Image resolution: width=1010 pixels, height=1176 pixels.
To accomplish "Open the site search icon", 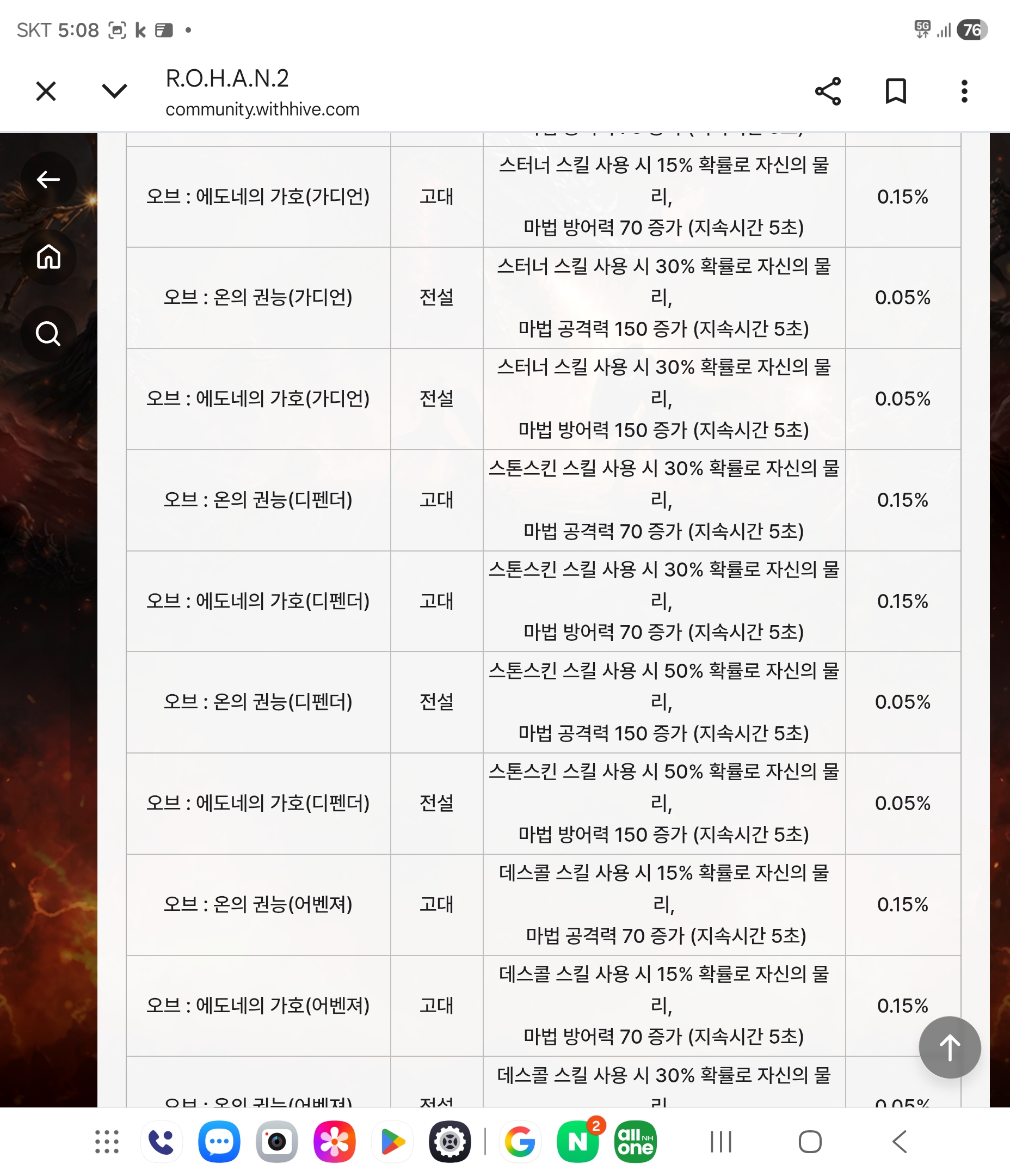I will tap(48, 334).
